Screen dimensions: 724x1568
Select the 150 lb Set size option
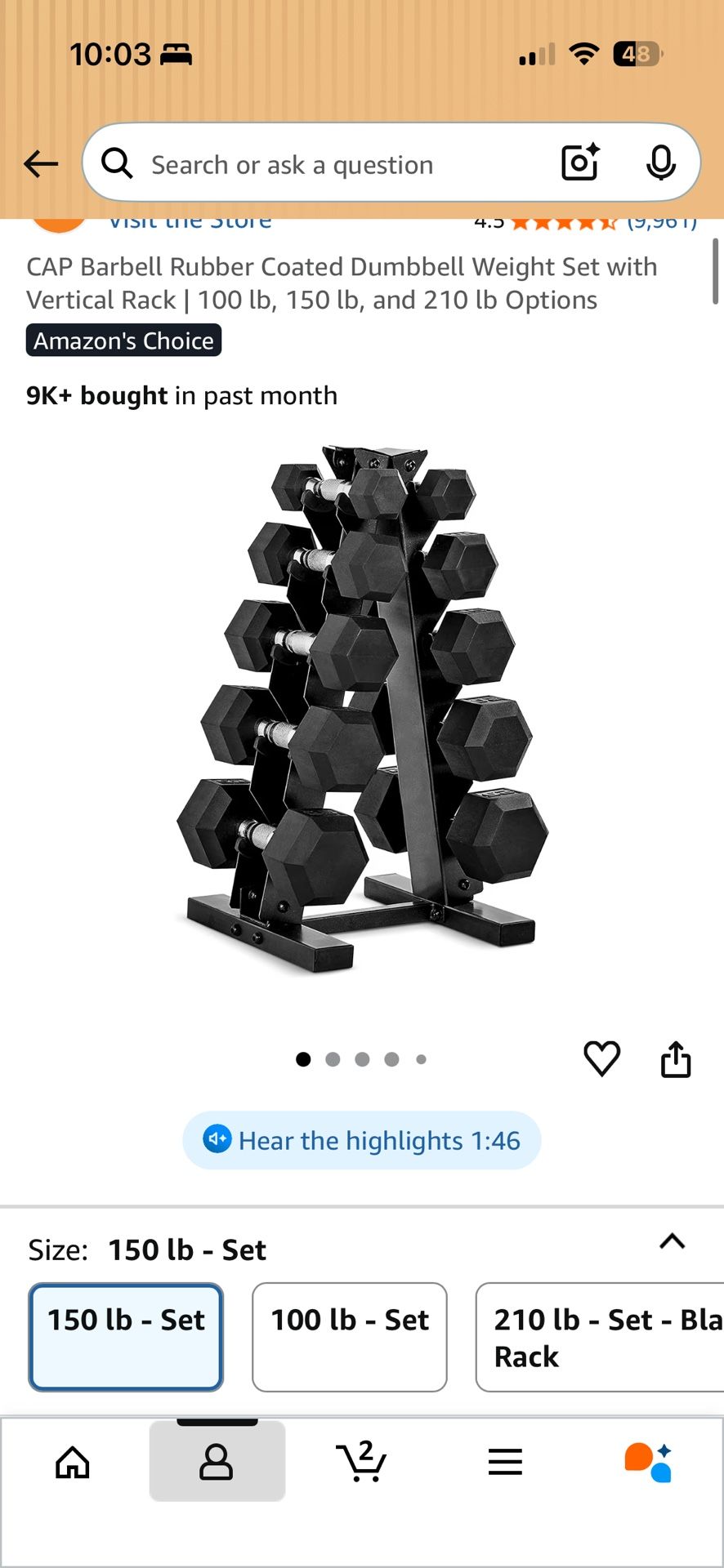point(125,1337)
